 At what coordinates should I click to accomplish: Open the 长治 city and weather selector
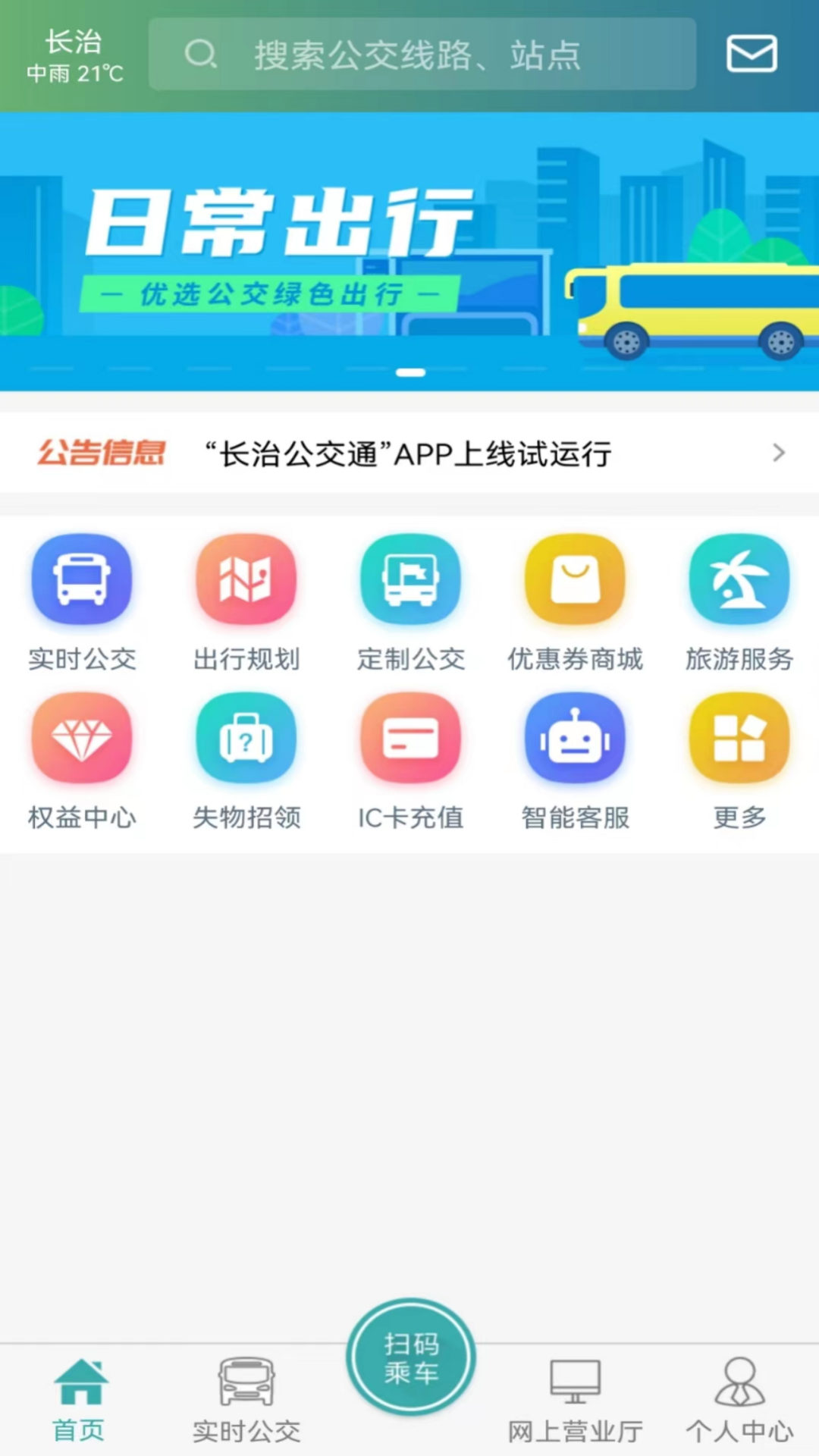point(74,56)
